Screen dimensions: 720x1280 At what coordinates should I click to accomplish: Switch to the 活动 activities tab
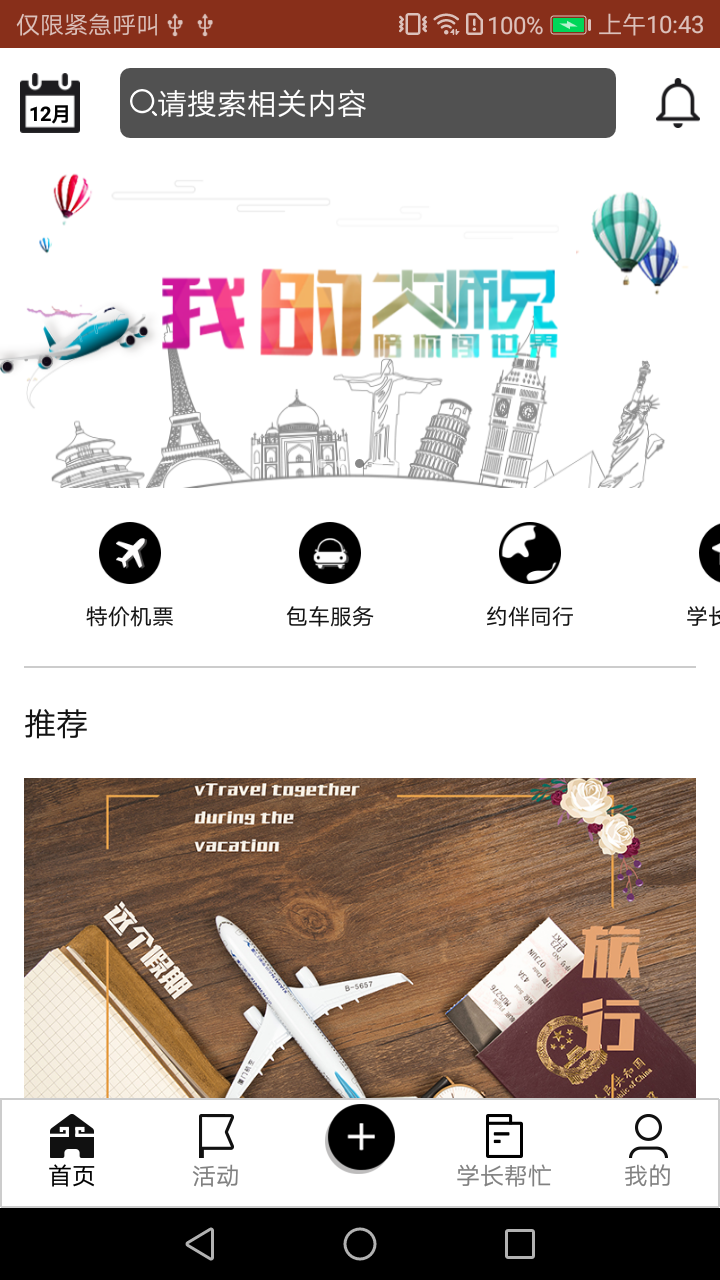[216, 1152]
